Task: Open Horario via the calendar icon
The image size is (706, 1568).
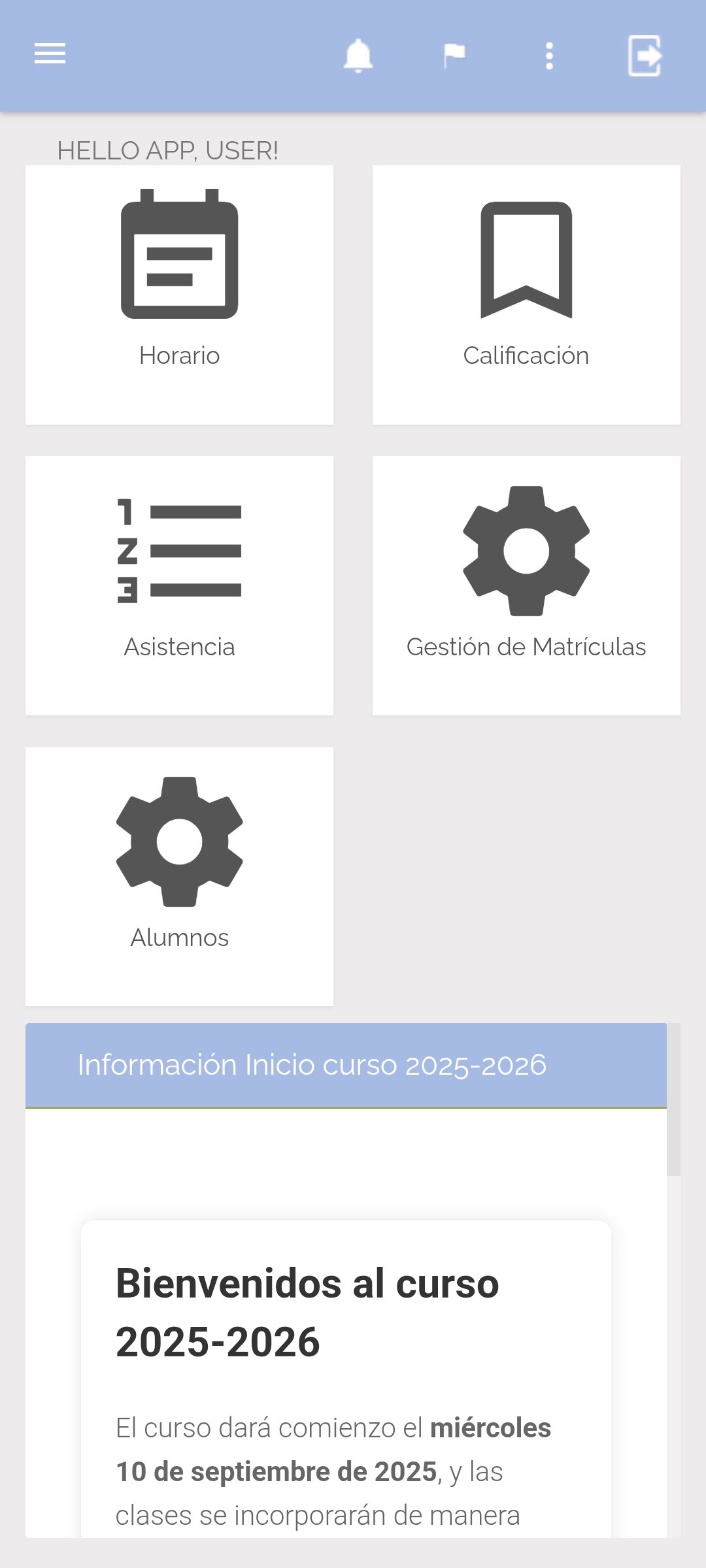Action: click(179, 253)
